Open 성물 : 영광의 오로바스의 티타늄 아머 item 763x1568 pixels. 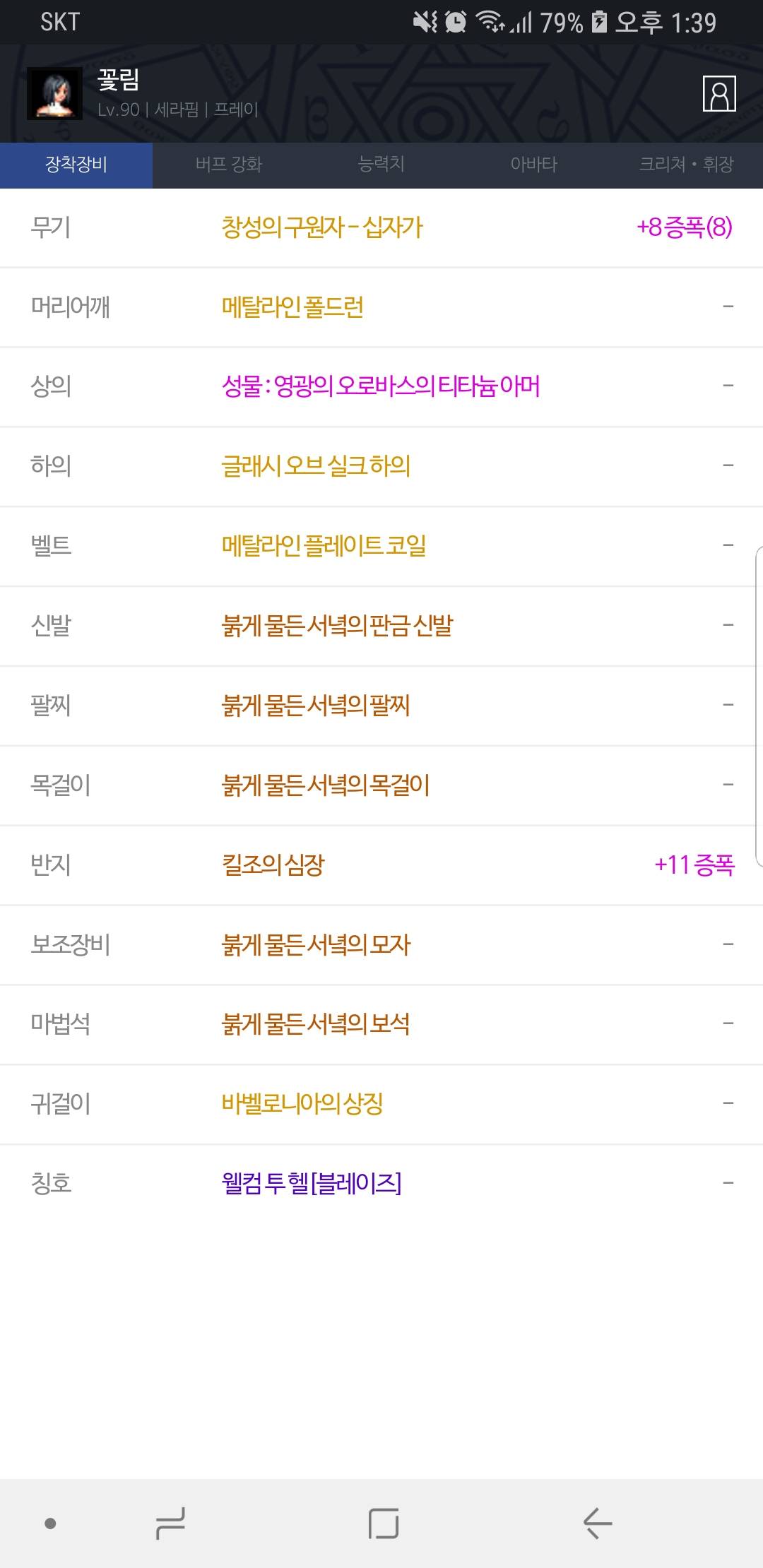pos(381,387)
